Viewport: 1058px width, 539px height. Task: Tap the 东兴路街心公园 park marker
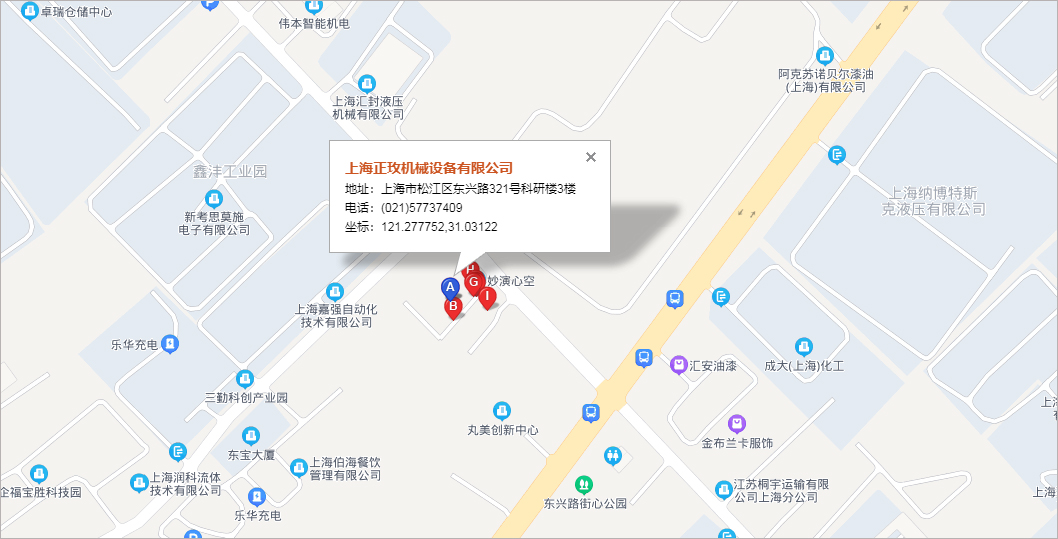(584, 484)
